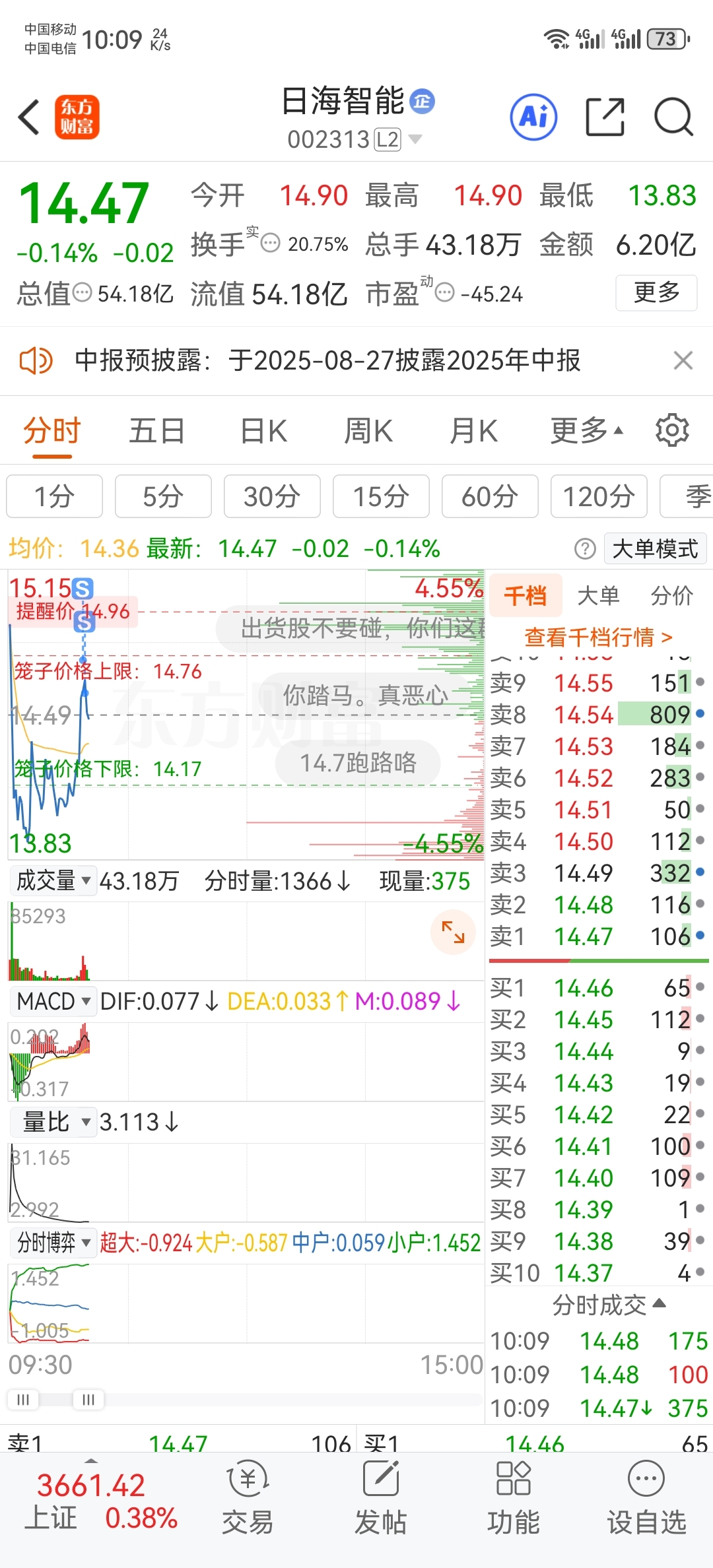Open 查看千档行情 link

[x=598, y=637]
